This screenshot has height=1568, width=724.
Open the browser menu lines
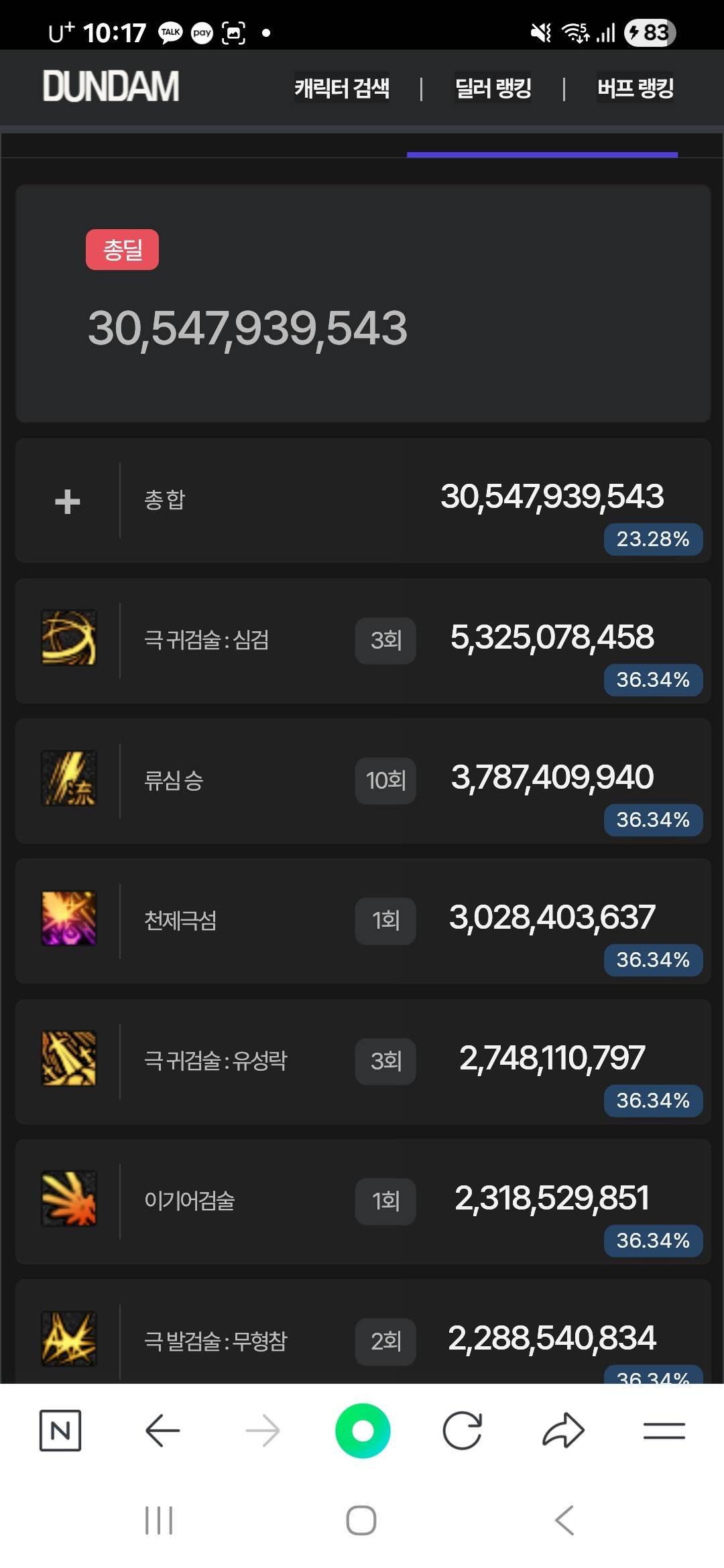[x=664, y=1431]
